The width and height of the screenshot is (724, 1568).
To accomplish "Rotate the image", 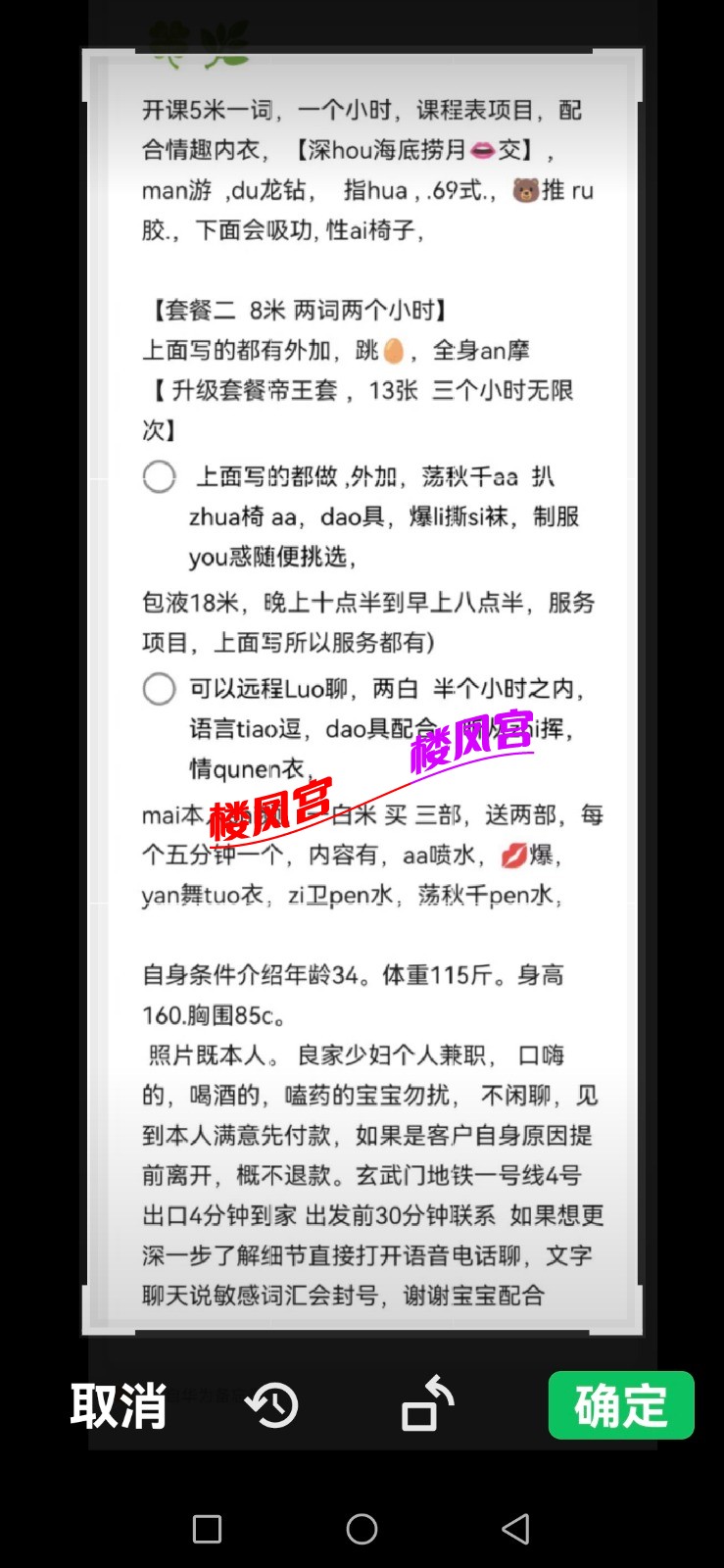I will point(428,1404).
